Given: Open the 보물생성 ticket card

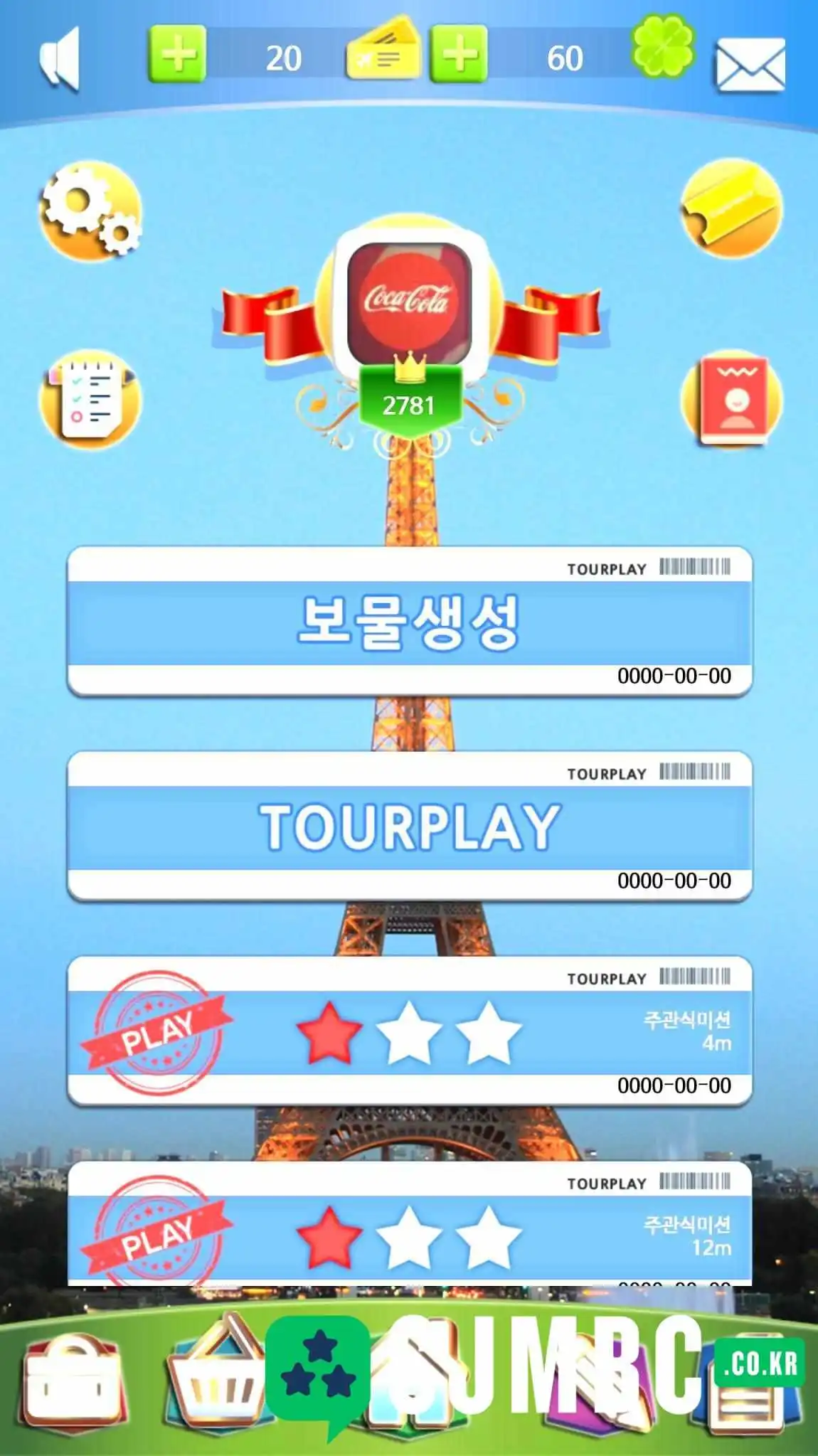Looking at the screenshot, I should pyautogui.click(x=410, y=622).
